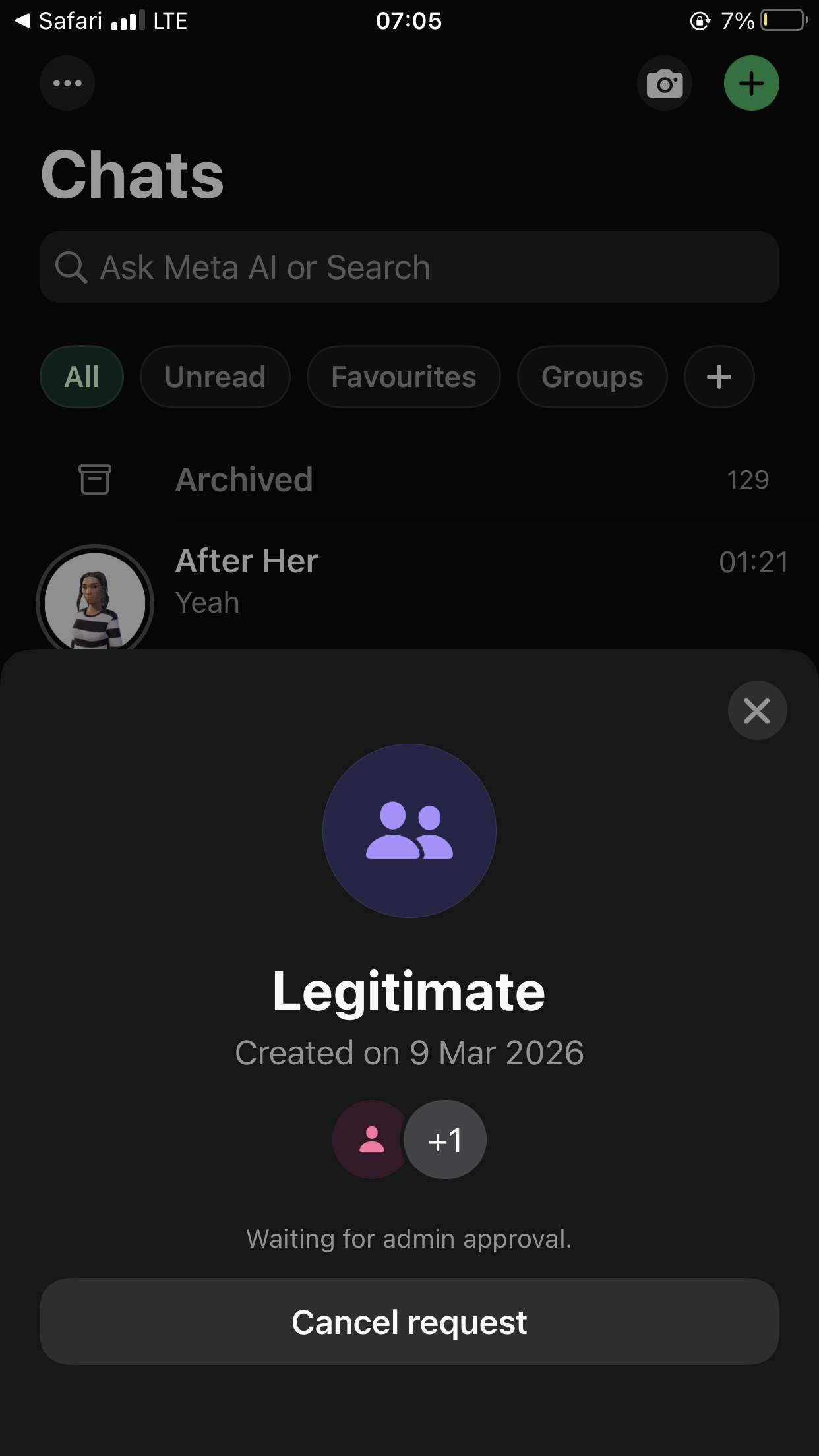This screenshot has width=819, height=1456.
Task: Show Favourites chats
Action: pyautogui.click(x=404, y=377)
